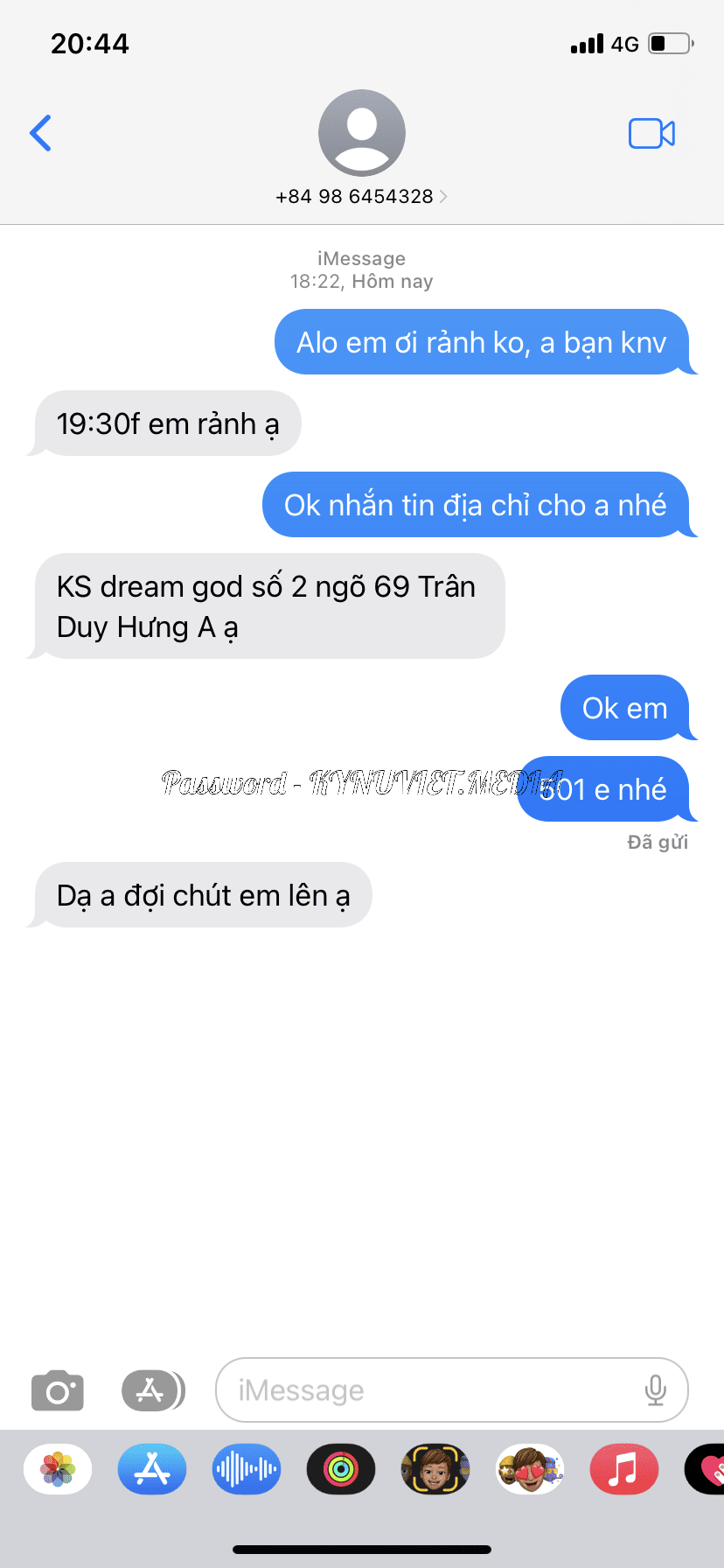Viewport: 724px width, 1568px height.
Task: Open the audio waveform iMessage app
Action: click(247, 1469)
